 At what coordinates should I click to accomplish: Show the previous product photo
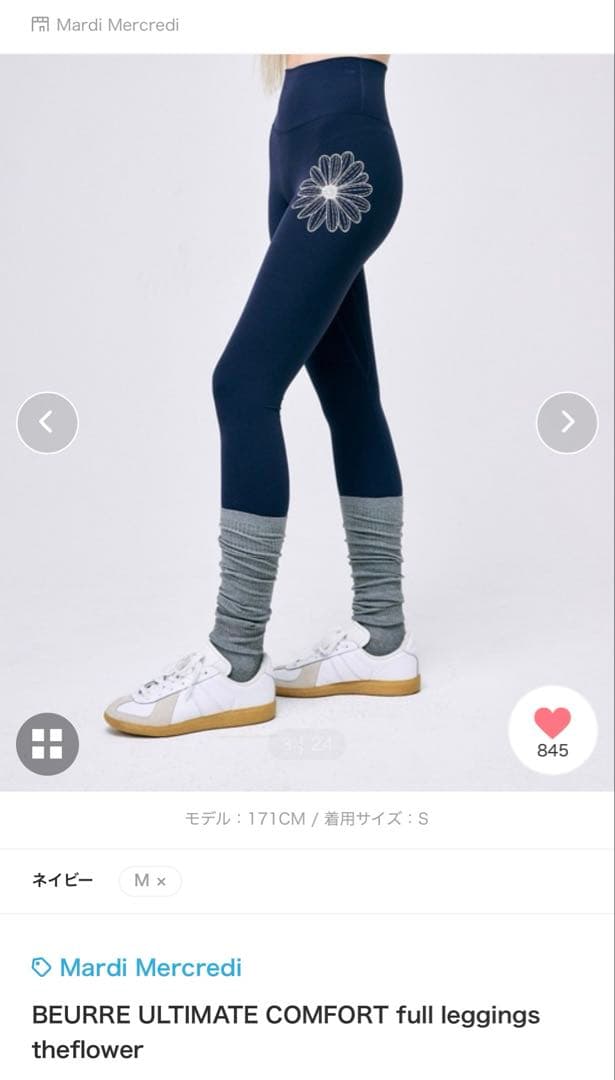coord(47,423)
